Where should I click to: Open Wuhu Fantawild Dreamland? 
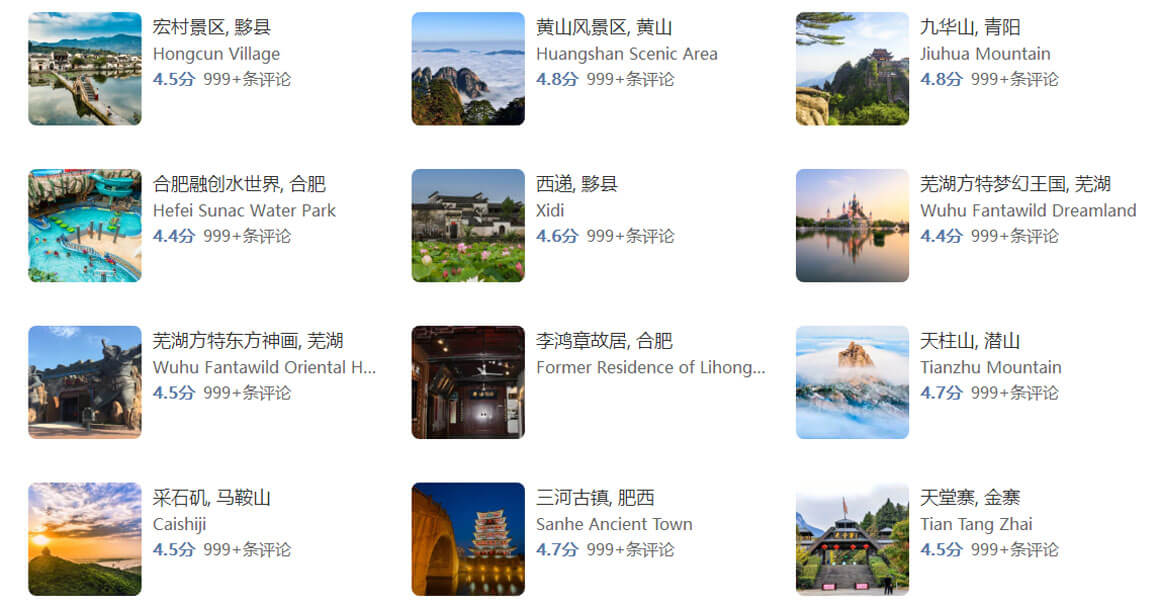coord(852,226)
